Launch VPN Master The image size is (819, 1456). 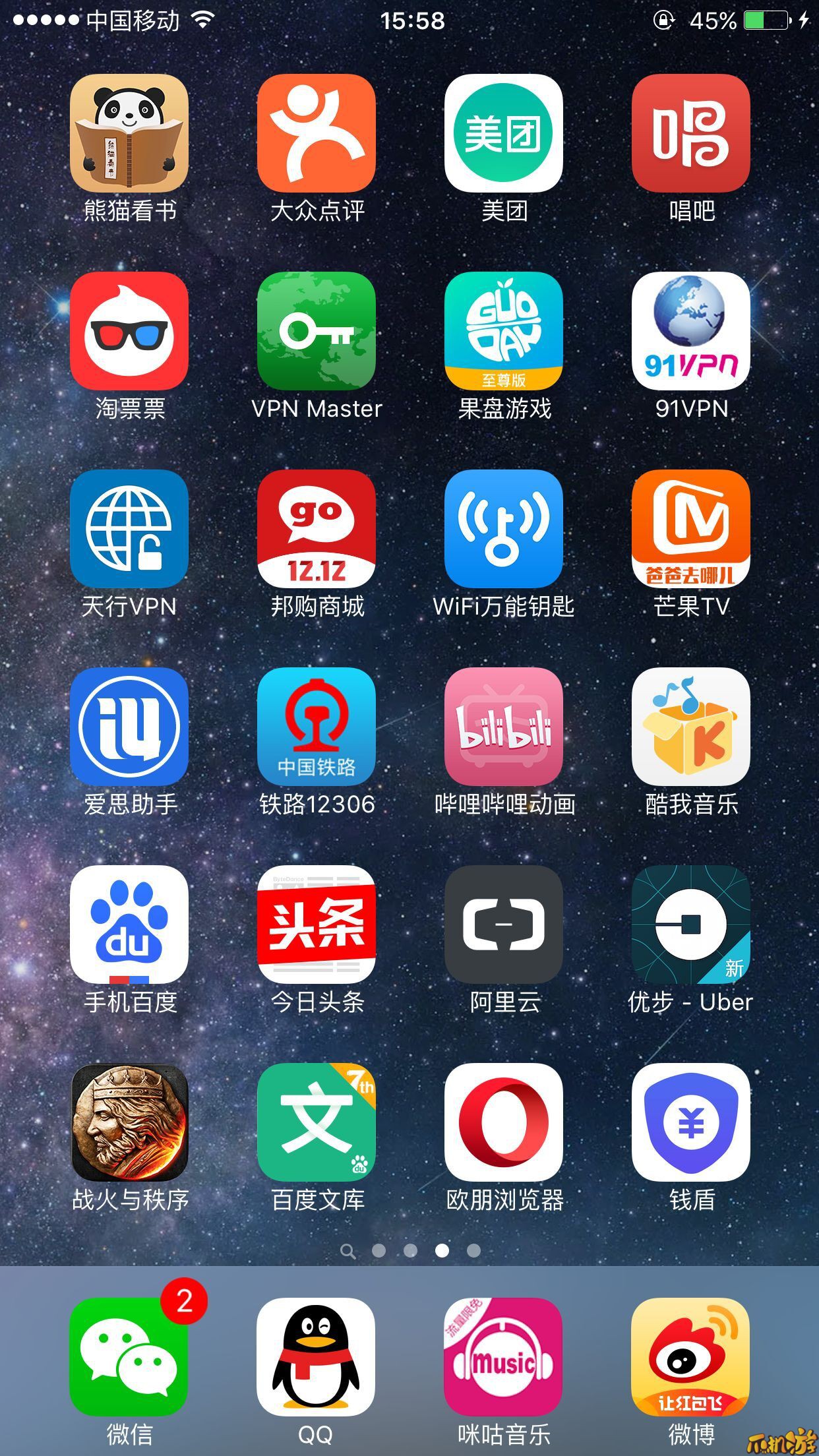[317, 333]
